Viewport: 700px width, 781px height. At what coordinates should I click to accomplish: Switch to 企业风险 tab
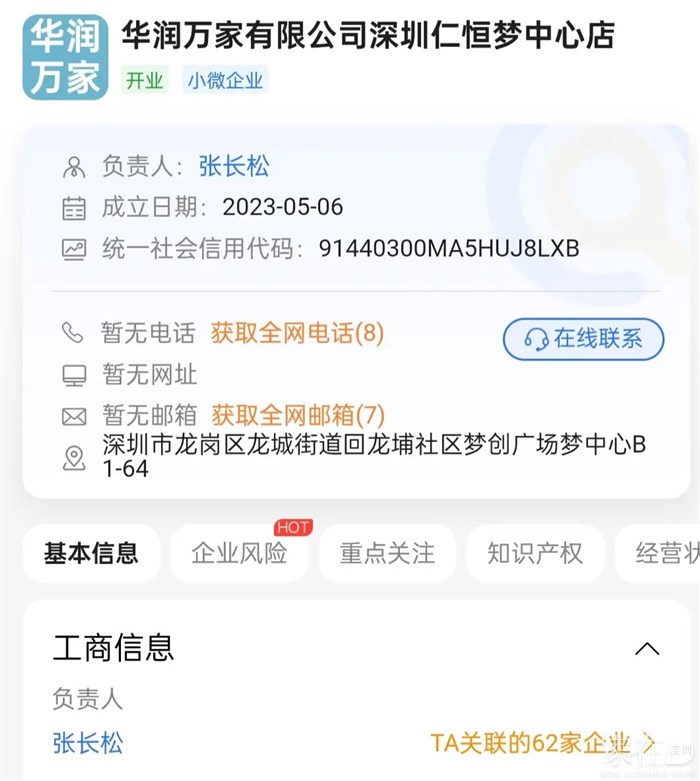coord(239,553)
